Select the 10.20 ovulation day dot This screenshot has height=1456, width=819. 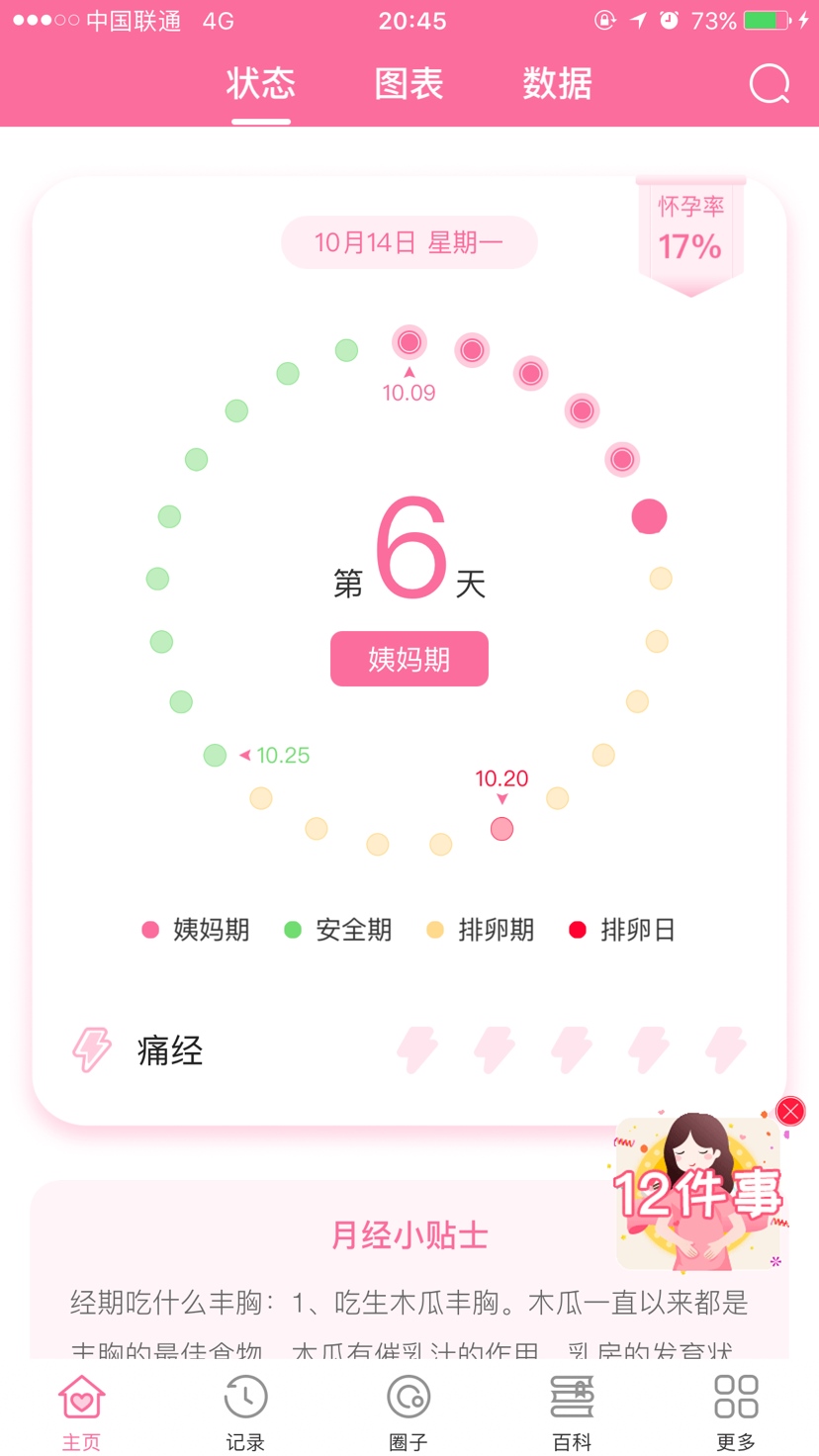point(502,829)
